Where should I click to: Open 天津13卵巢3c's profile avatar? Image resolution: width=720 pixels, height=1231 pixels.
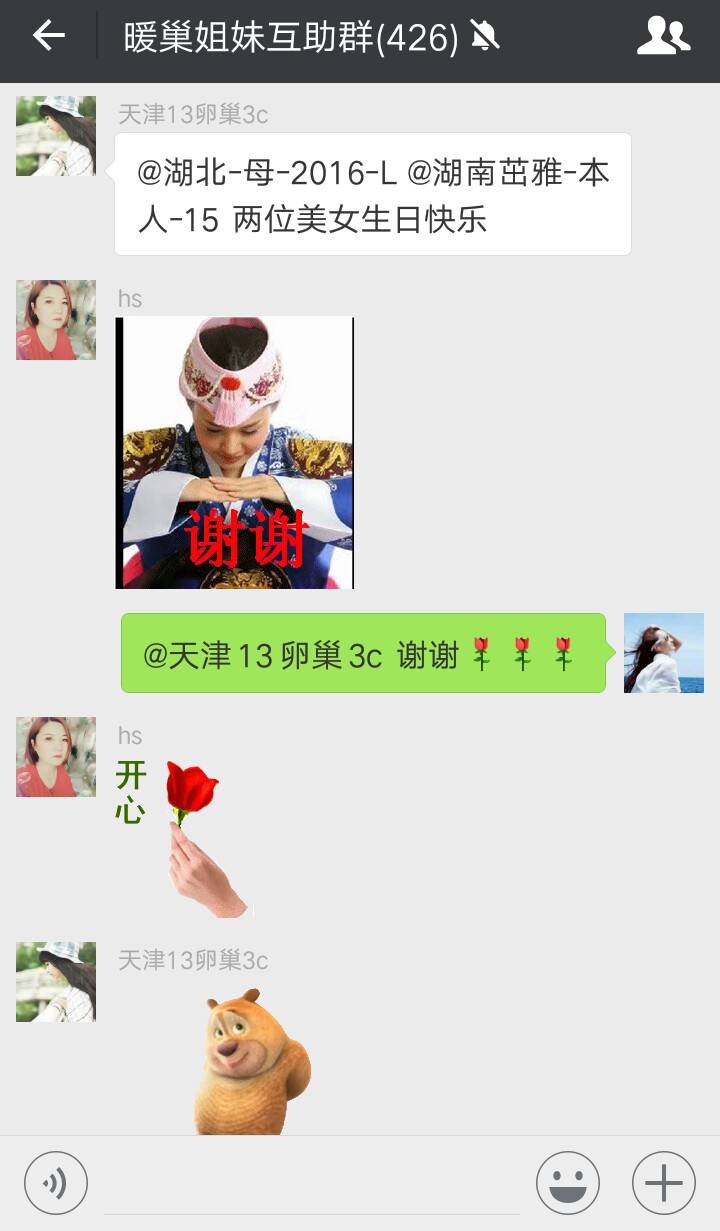(x=55, y=135)
